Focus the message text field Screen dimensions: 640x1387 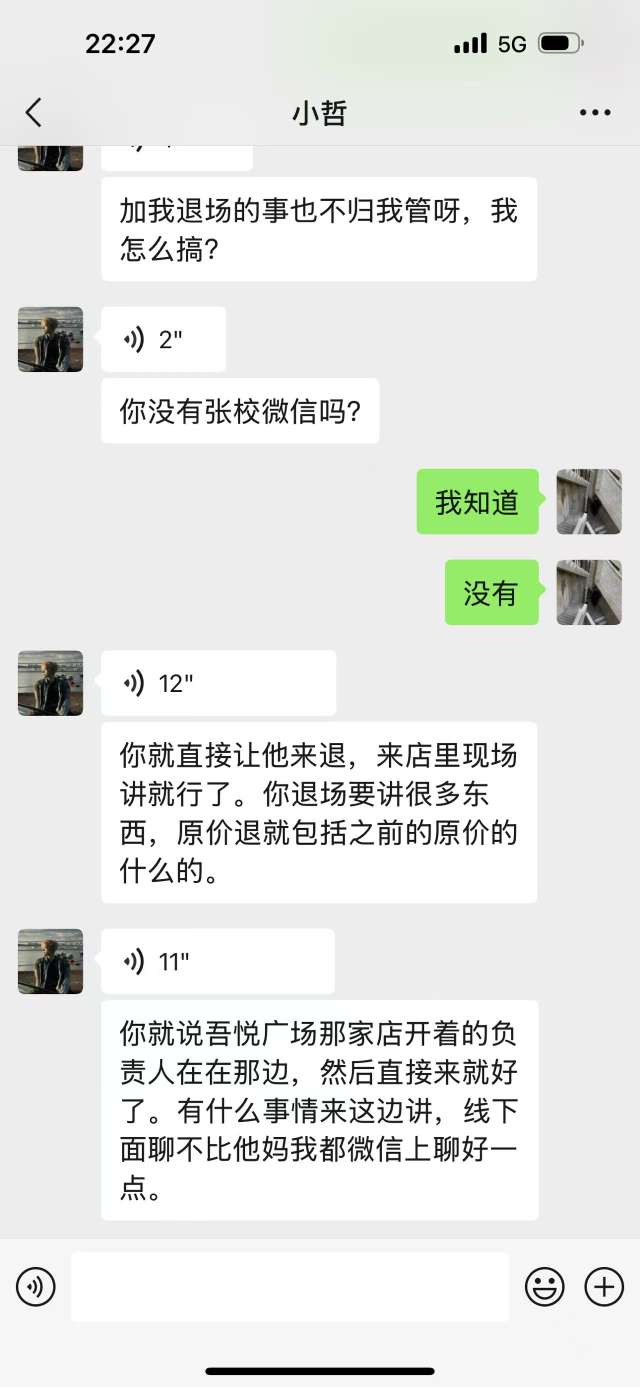pos(289,1286)
